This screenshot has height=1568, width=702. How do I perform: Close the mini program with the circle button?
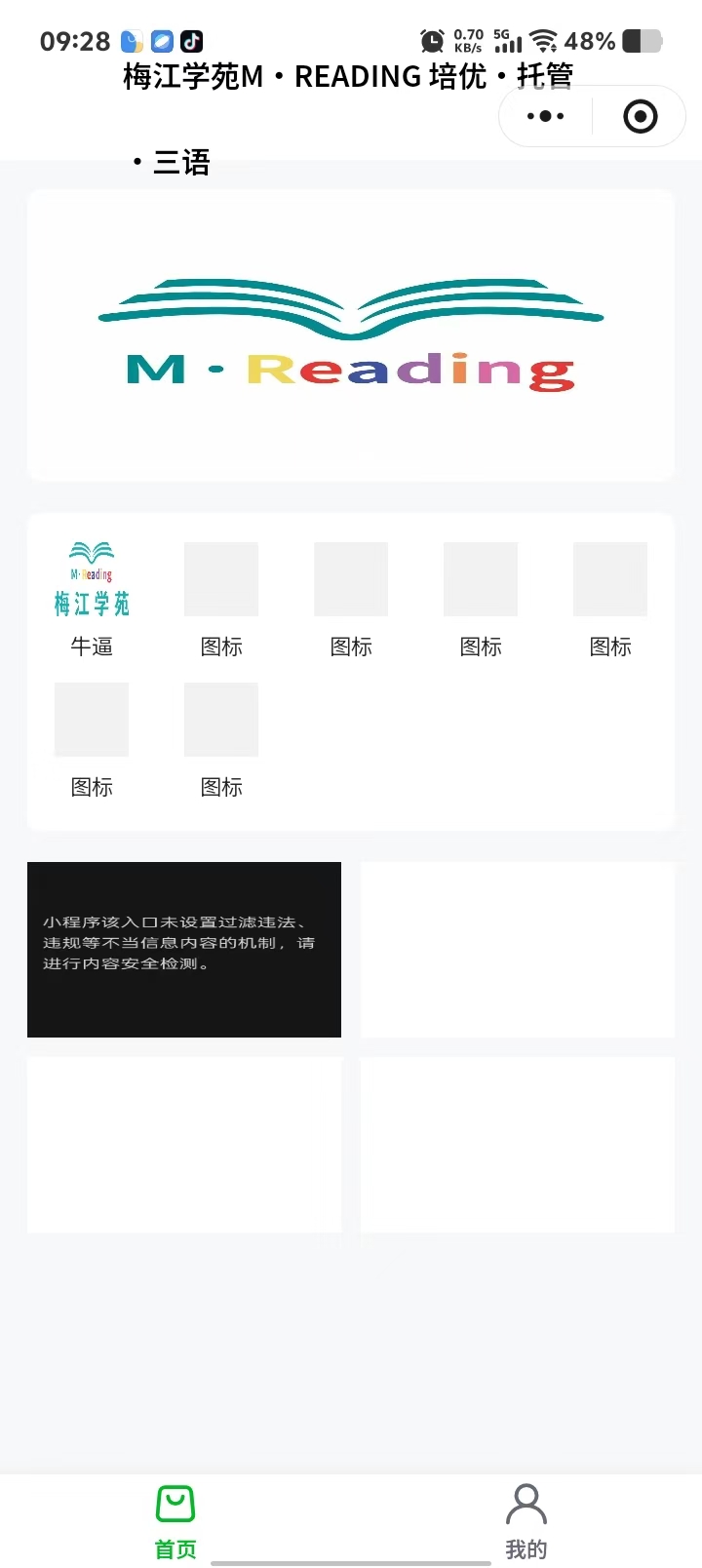(x=640, y=116)
